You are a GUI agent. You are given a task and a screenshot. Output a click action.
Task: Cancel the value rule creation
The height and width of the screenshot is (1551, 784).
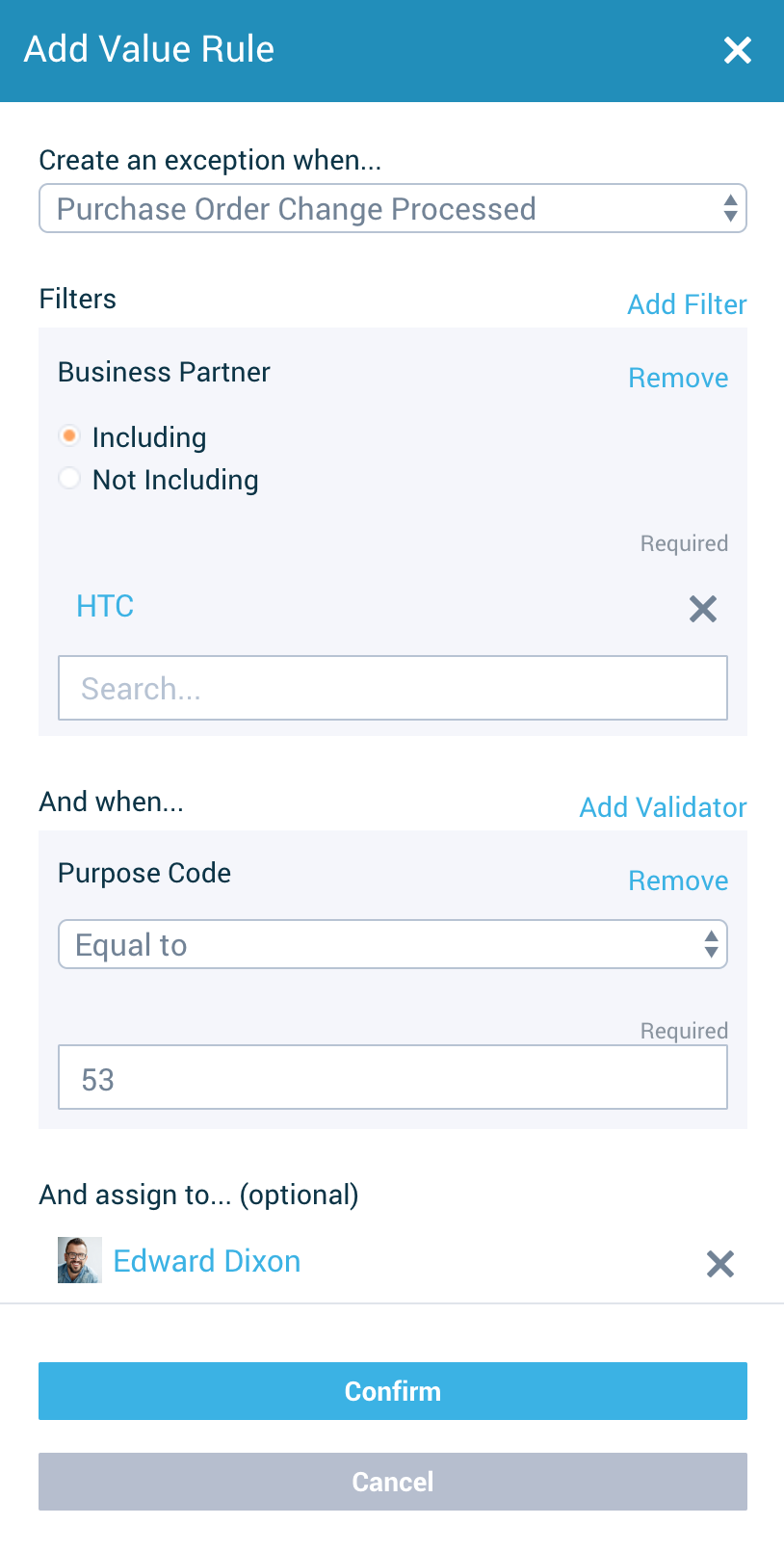pos(392,1482)
